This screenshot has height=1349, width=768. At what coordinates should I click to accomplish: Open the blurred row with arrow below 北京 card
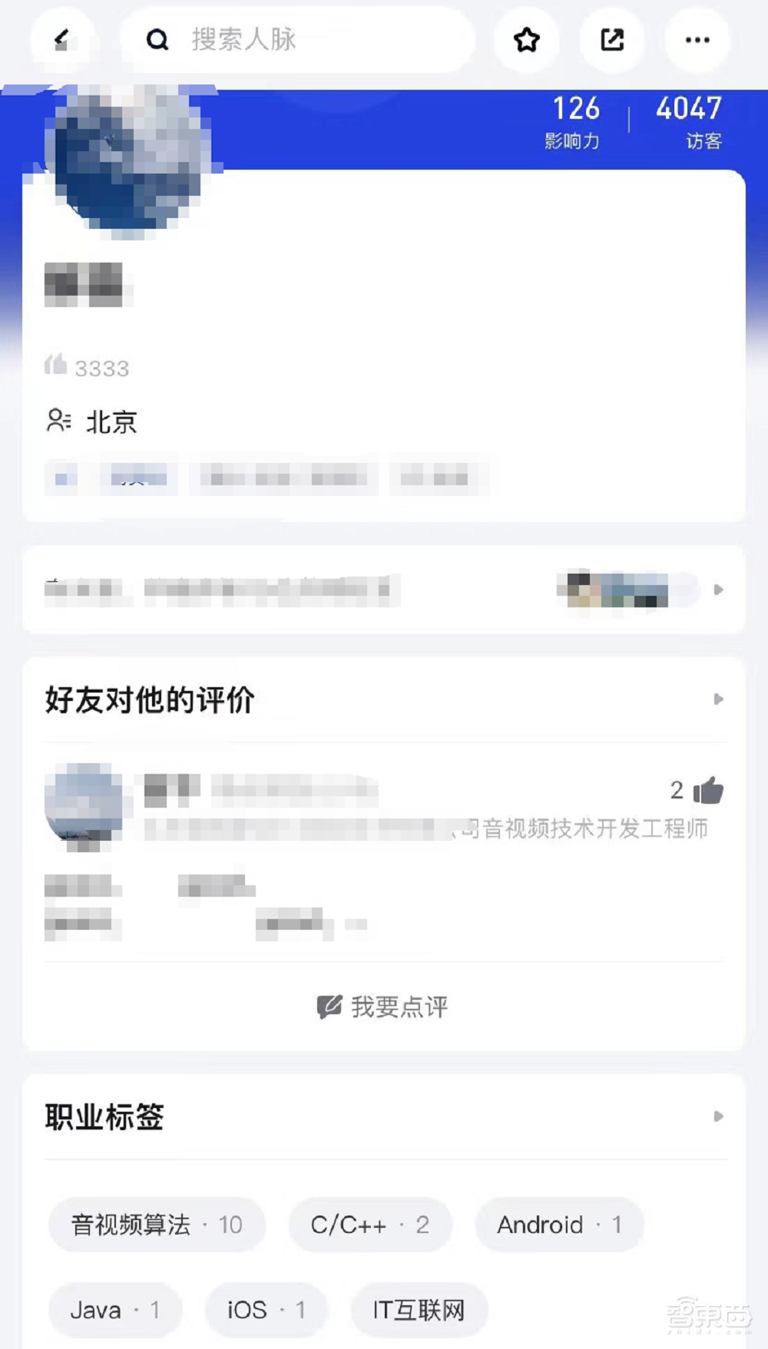(x=384, y=590)
